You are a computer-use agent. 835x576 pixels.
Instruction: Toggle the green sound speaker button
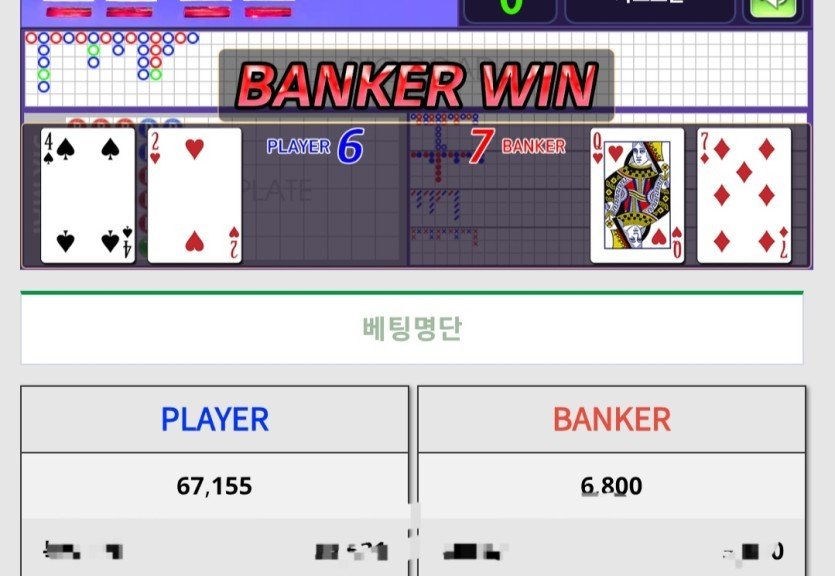pyautogui.click(x=773, y=8)
